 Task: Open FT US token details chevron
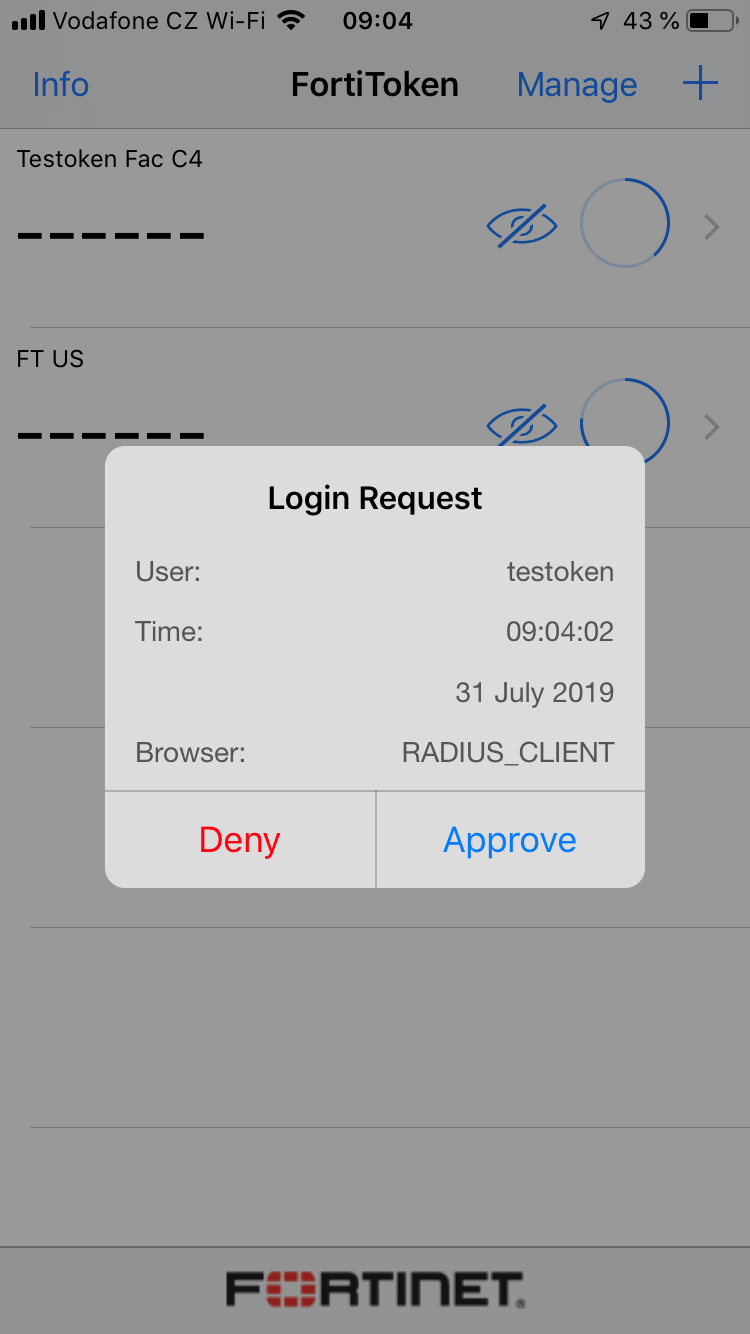[712, 428]
